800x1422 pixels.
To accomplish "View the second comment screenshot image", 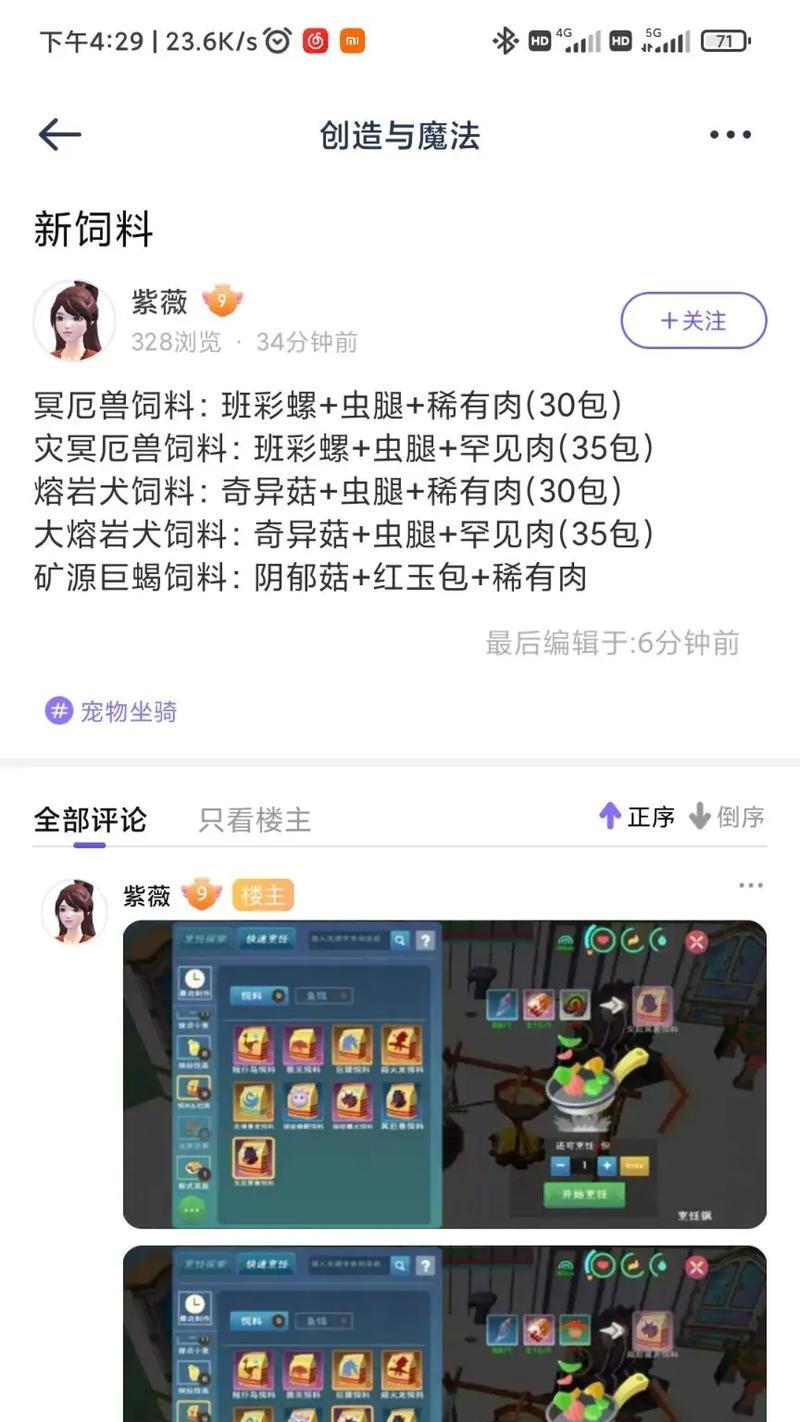I will point(444,1334).
